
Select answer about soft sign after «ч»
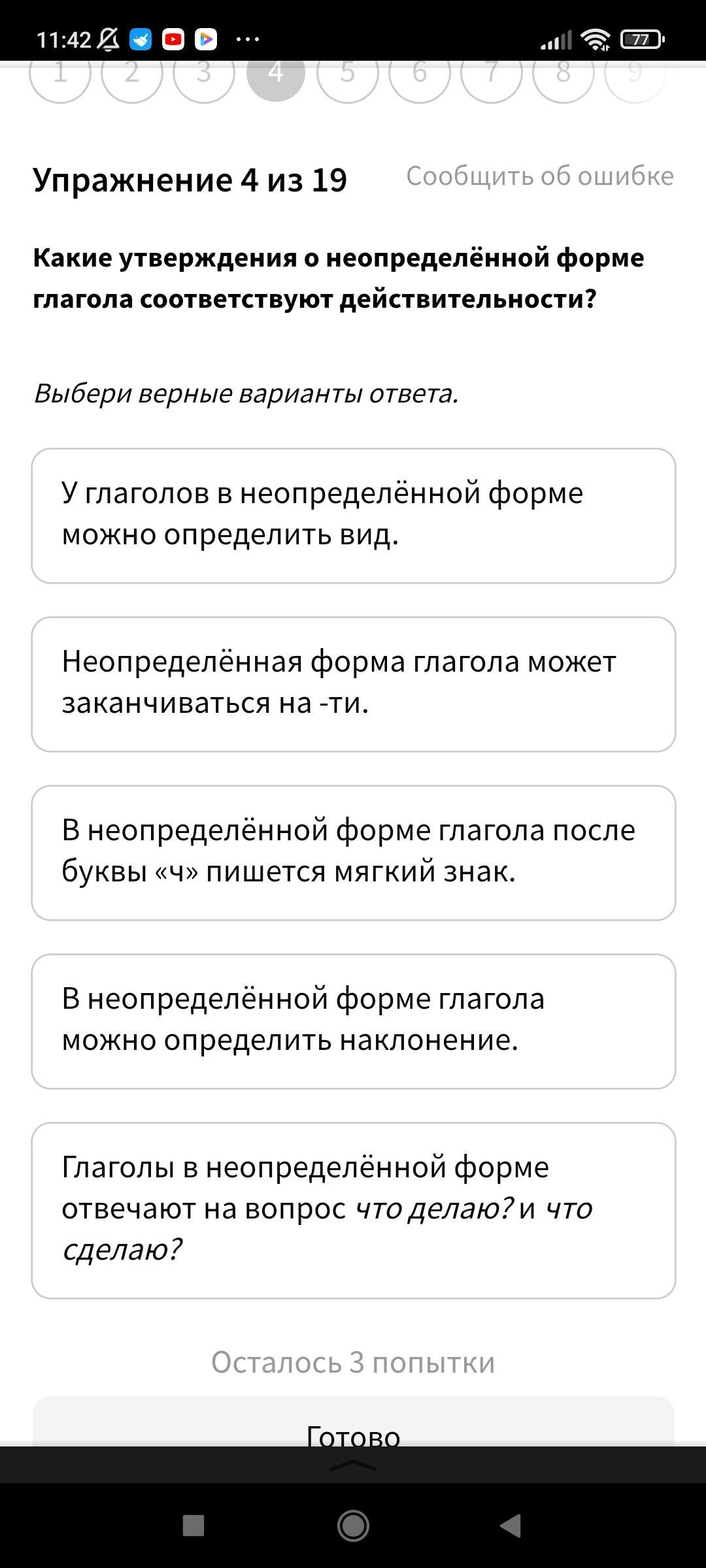[353, 853]
